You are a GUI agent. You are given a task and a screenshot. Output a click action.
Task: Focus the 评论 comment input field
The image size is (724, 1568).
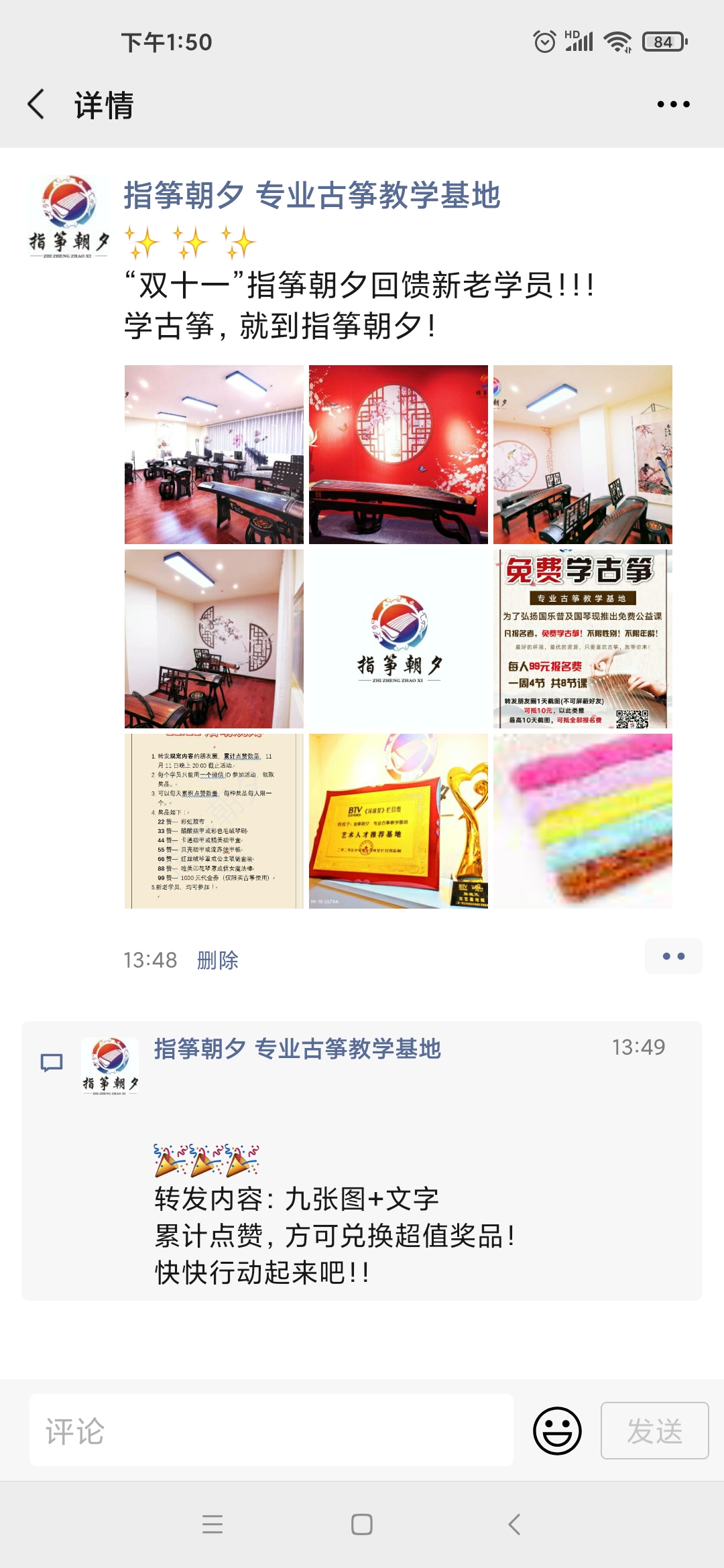click(x=271, y=1430)
